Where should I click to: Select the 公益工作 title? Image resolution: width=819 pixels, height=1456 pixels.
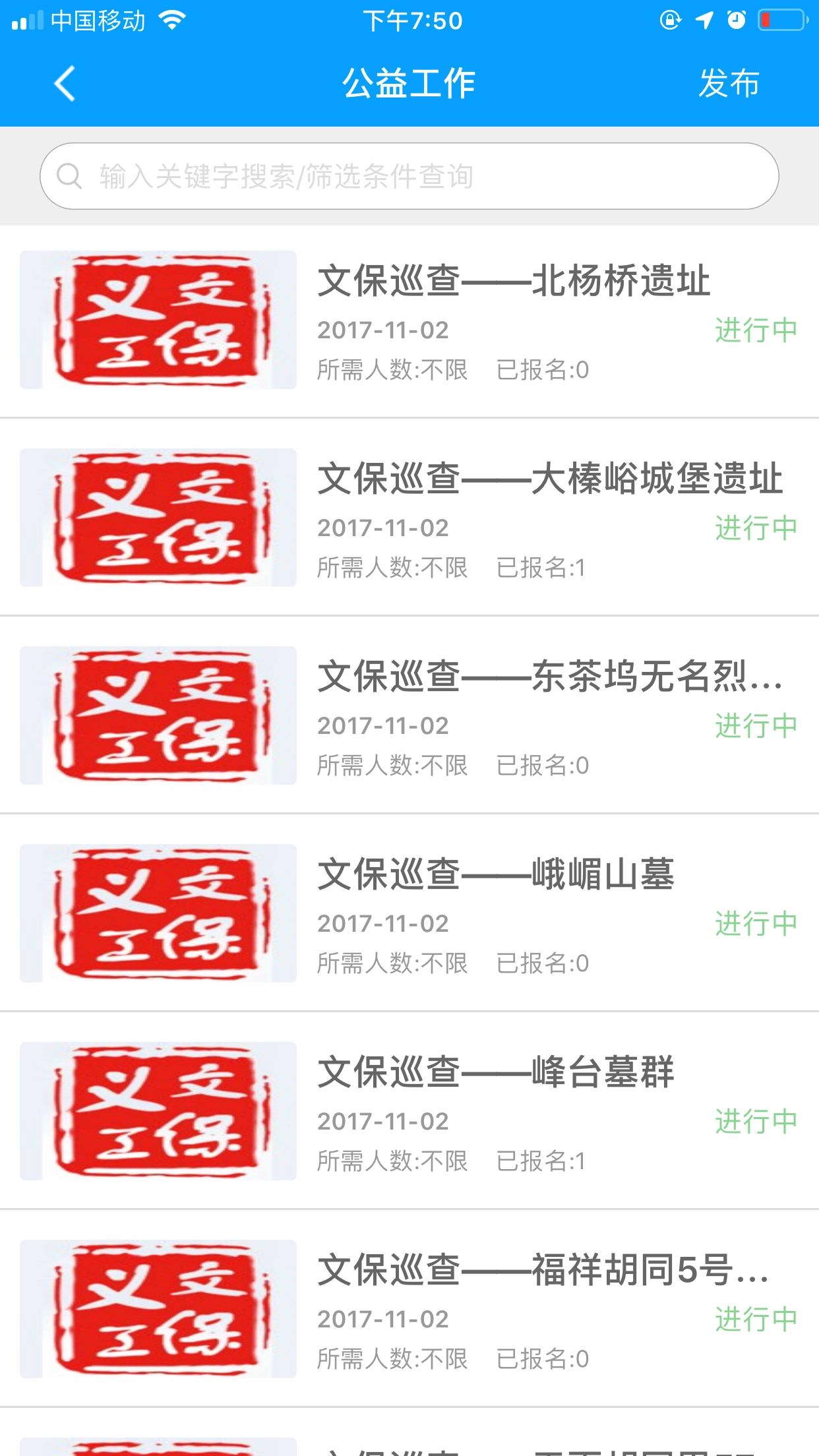(409, 84)
